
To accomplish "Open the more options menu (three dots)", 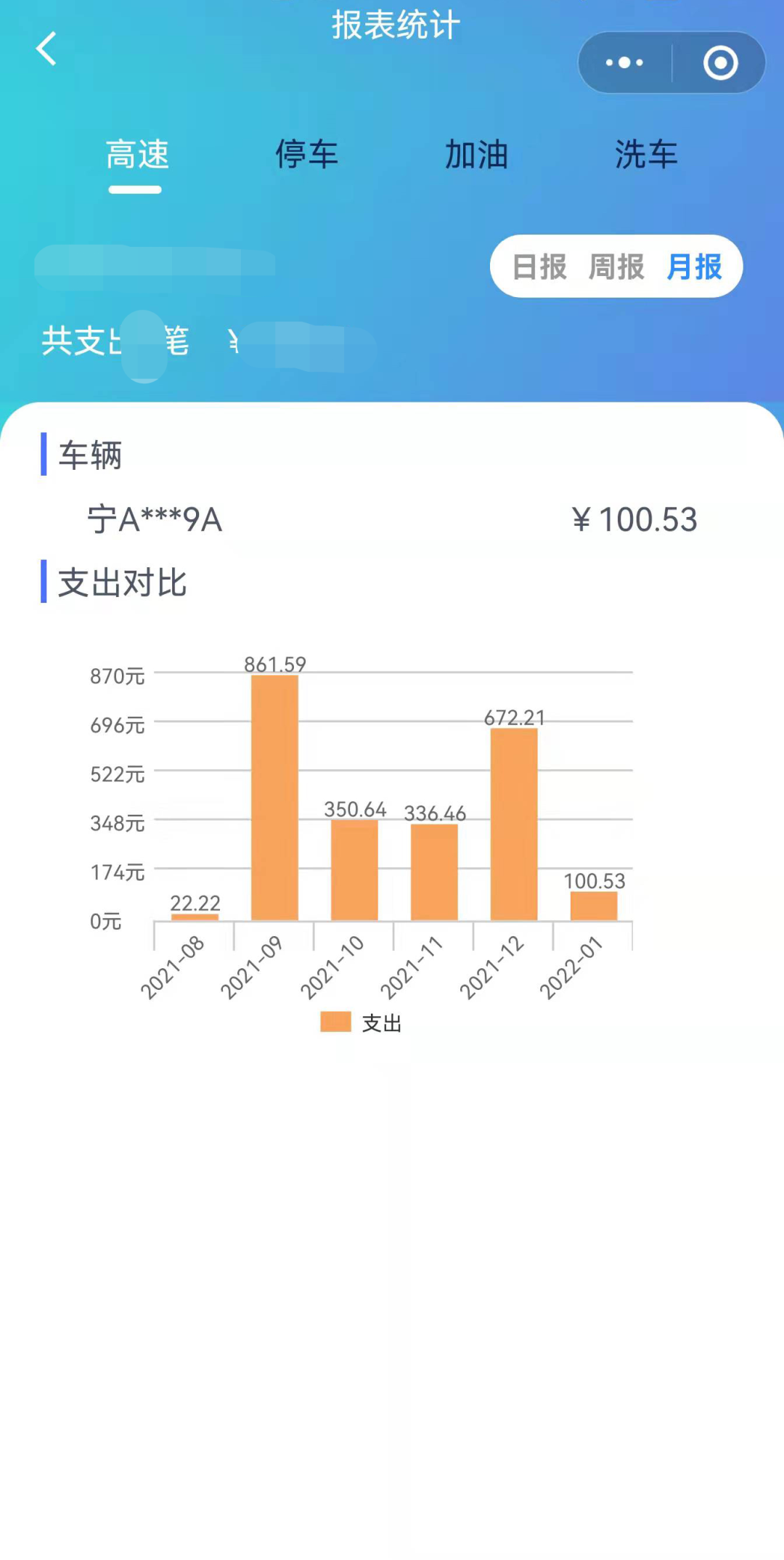I will (623, 62).
